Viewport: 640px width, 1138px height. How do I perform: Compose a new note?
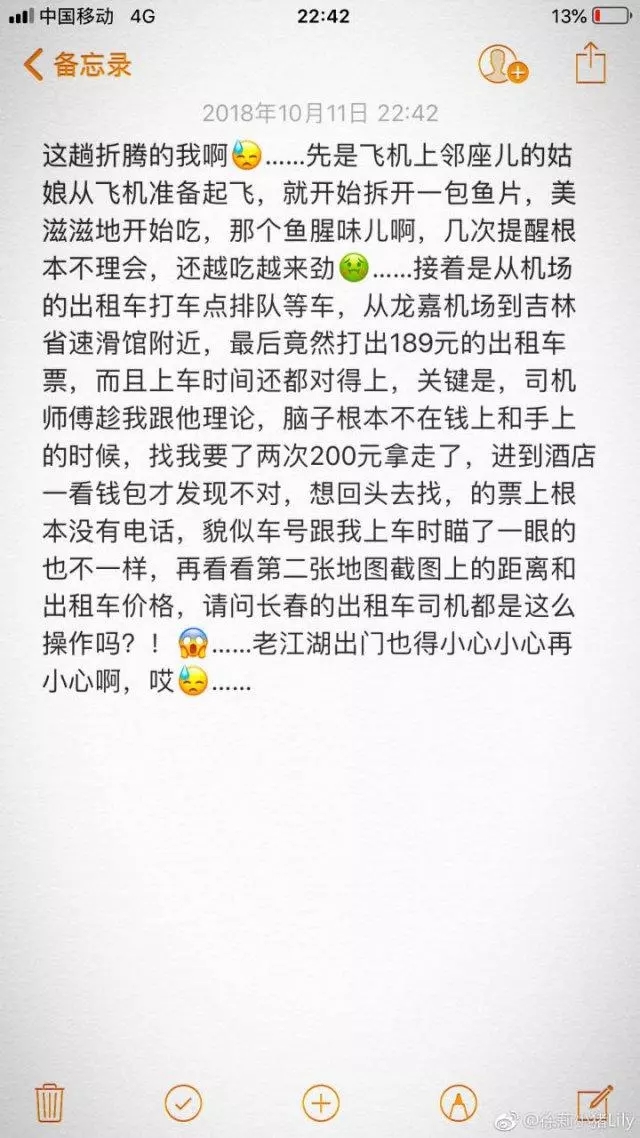595,1102
